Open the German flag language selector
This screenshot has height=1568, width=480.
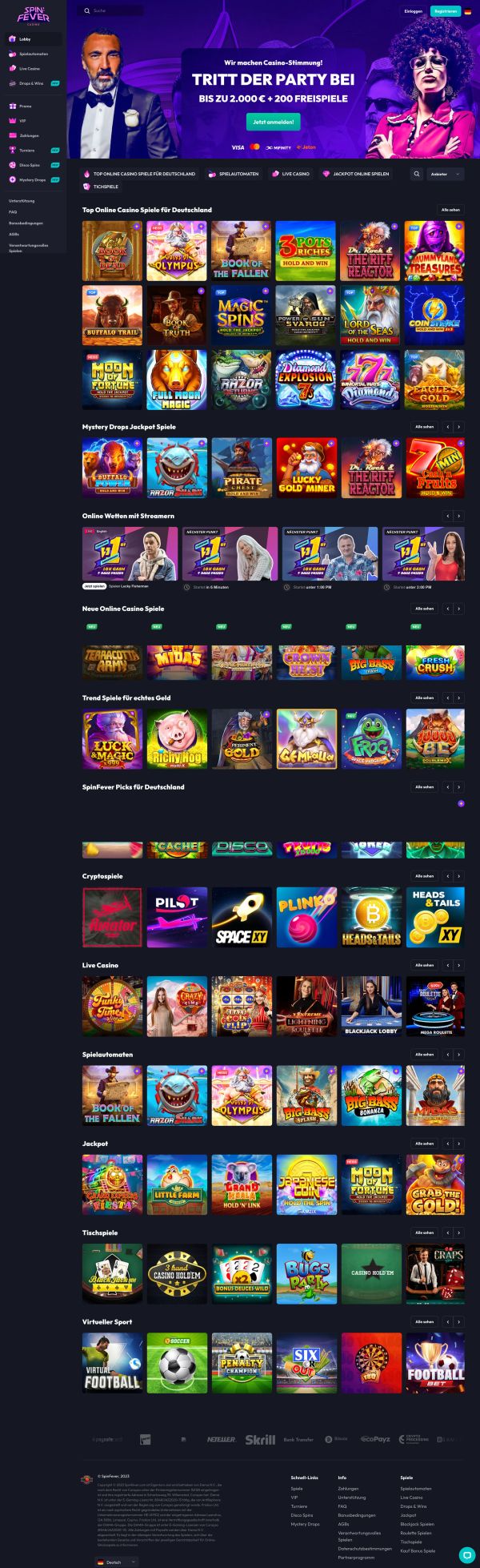pyautogui.click(x=468, y=11)
